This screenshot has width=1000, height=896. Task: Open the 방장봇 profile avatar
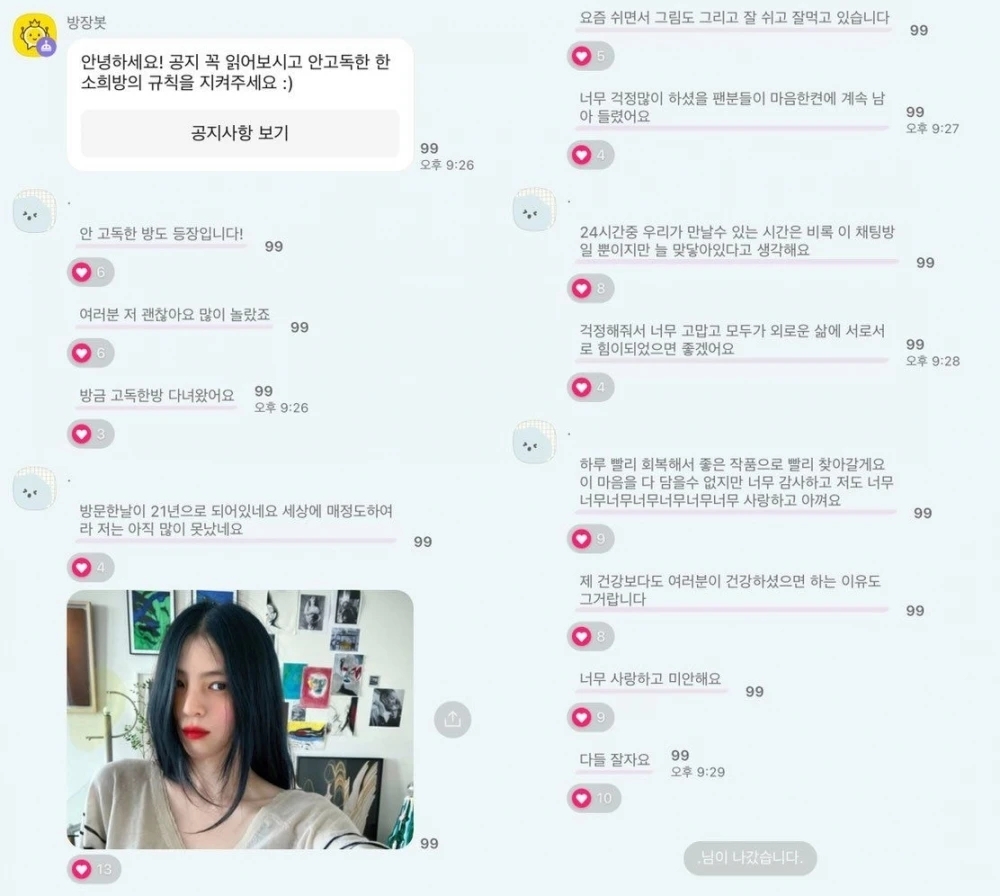click(34, 36)
